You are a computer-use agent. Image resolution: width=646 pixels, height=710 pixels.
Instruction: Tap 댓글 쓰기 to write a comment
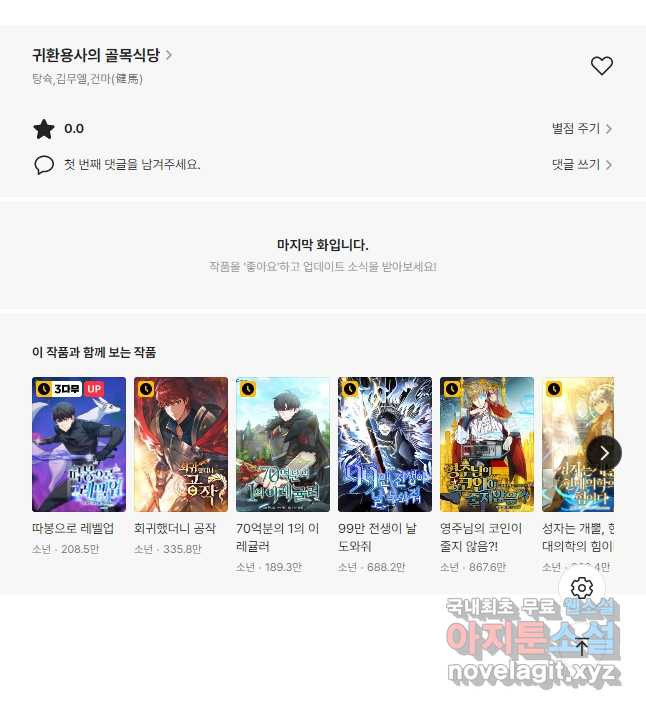[581, 165]
